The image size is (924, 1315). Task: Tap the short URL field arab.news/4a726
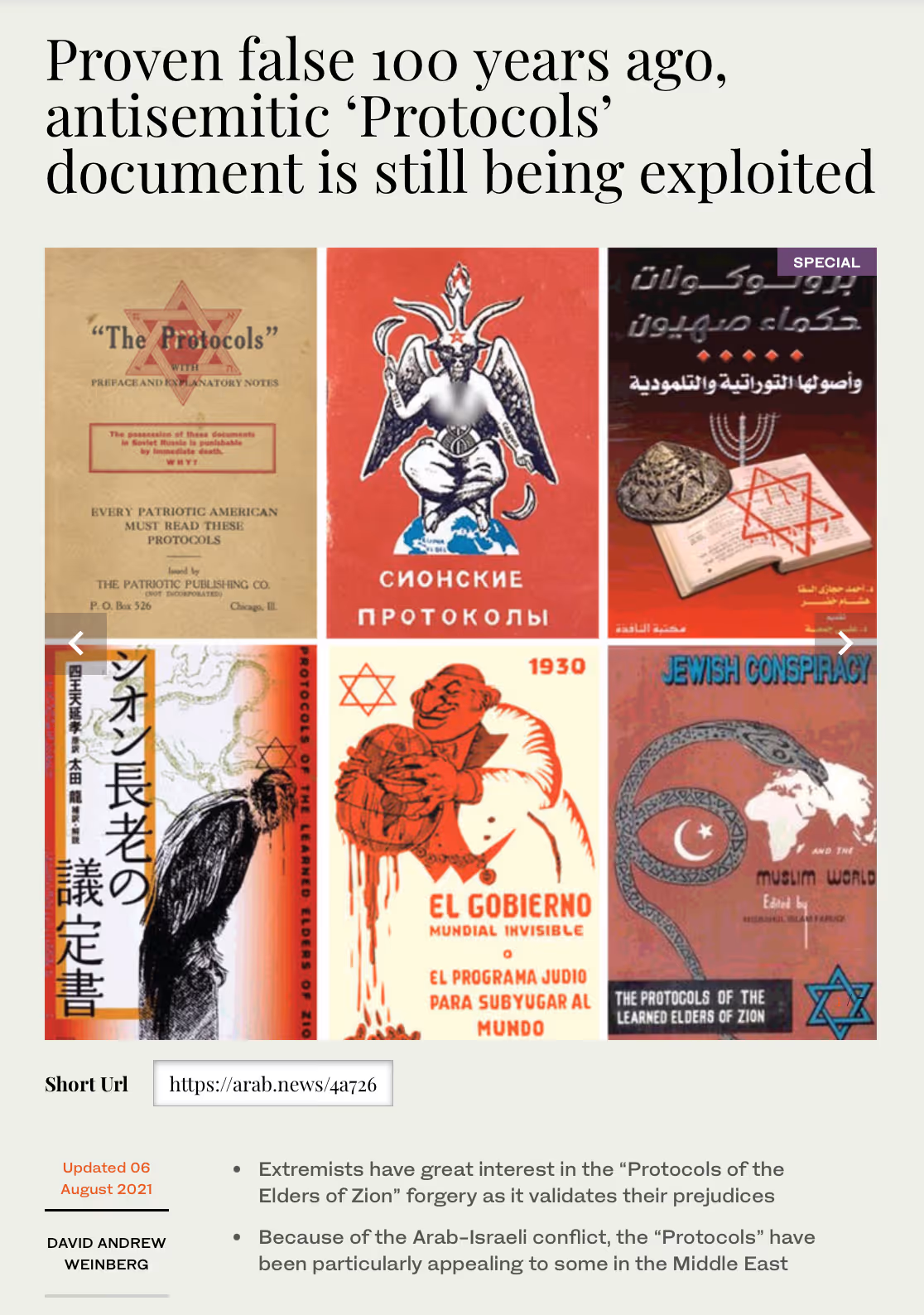coord(272,1084)
